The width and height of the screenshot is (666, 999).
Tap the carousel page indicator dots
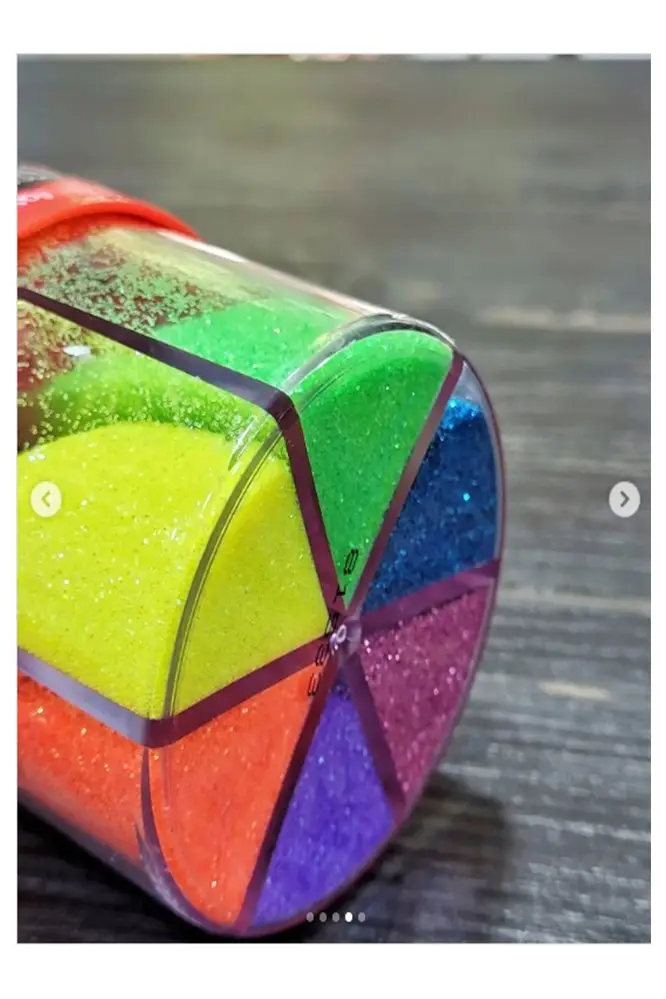[335, 916]
